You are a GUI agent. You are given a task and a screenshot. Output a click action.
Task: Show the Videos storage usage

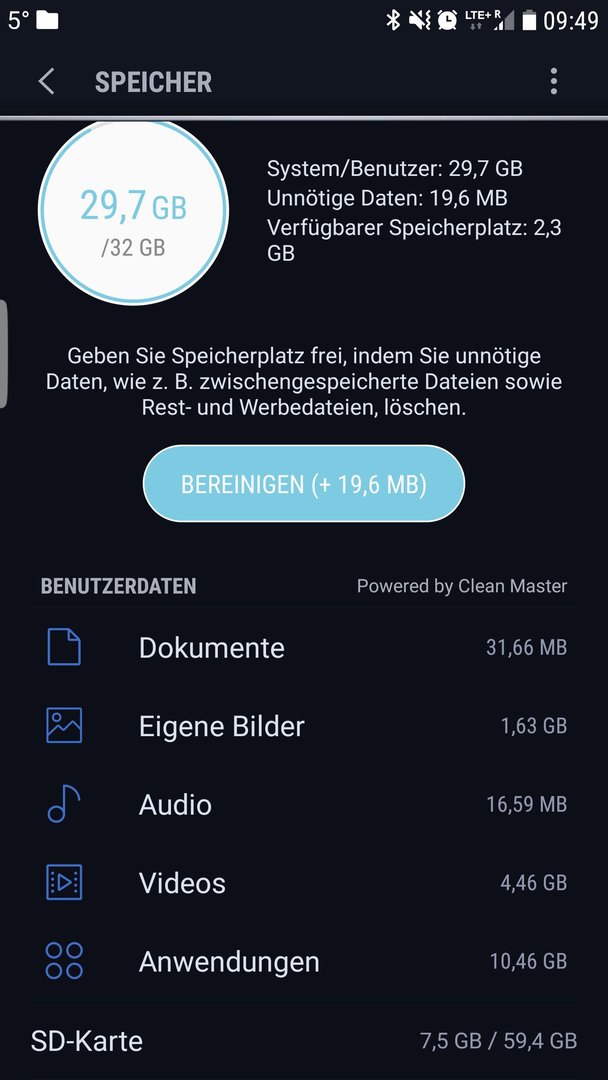[304, 882]
